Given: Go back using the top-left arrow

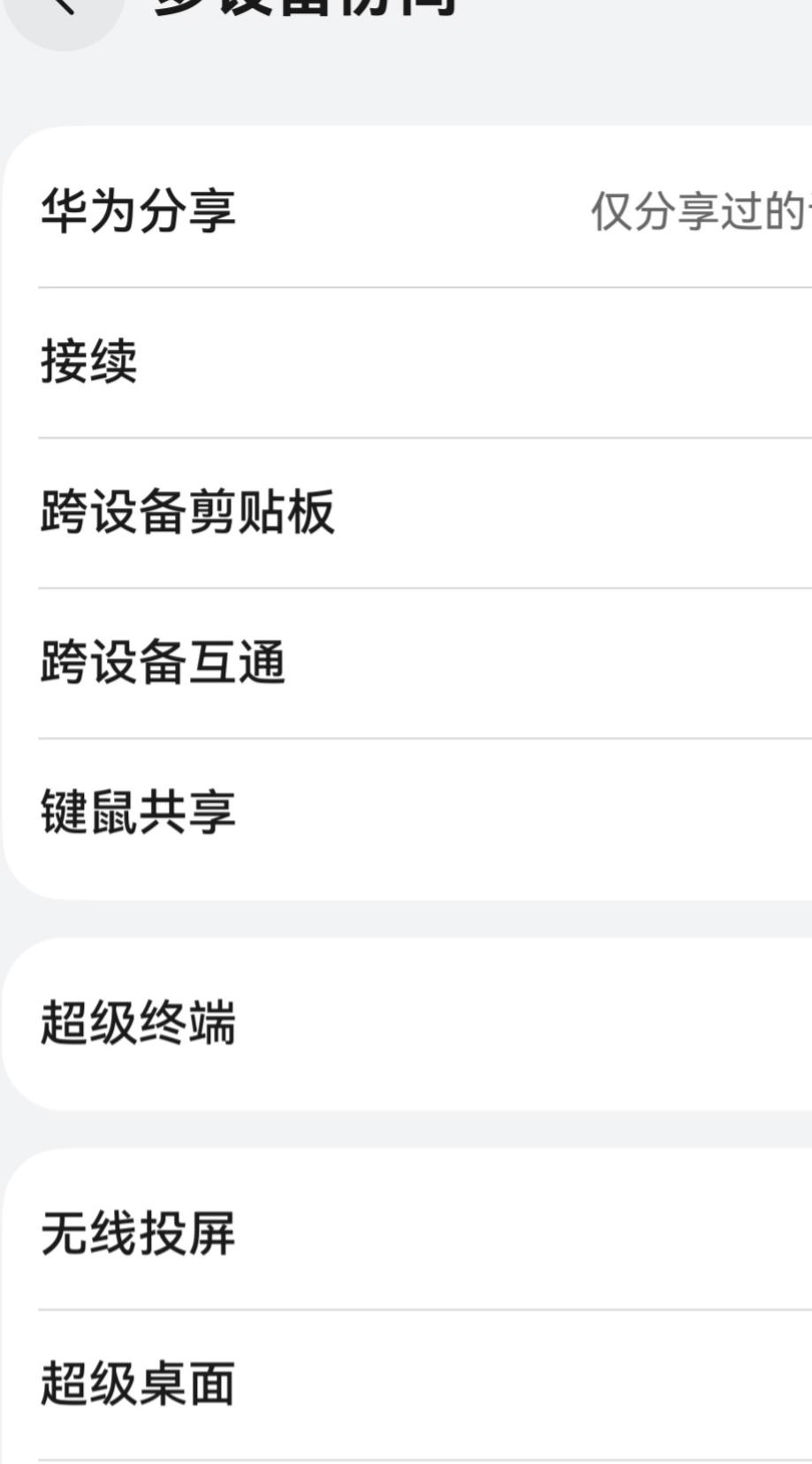Looking at the screenshot, I should point(64,11).
